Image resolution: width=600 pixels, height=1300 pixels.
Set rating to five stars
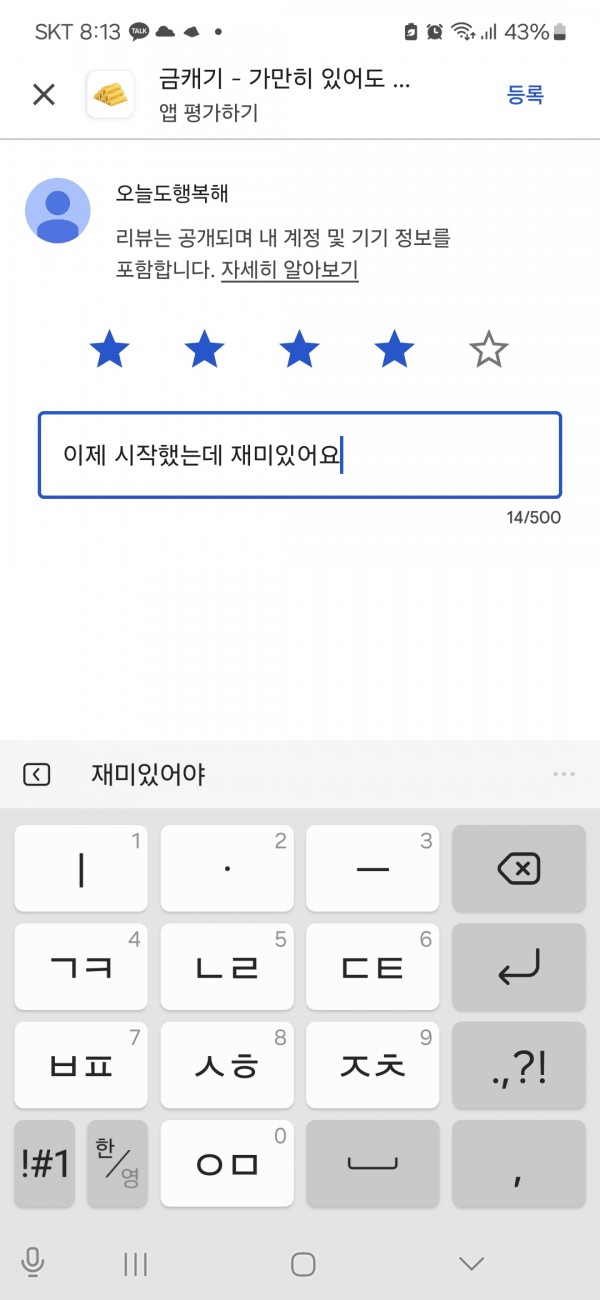click(x=489, y=350)
